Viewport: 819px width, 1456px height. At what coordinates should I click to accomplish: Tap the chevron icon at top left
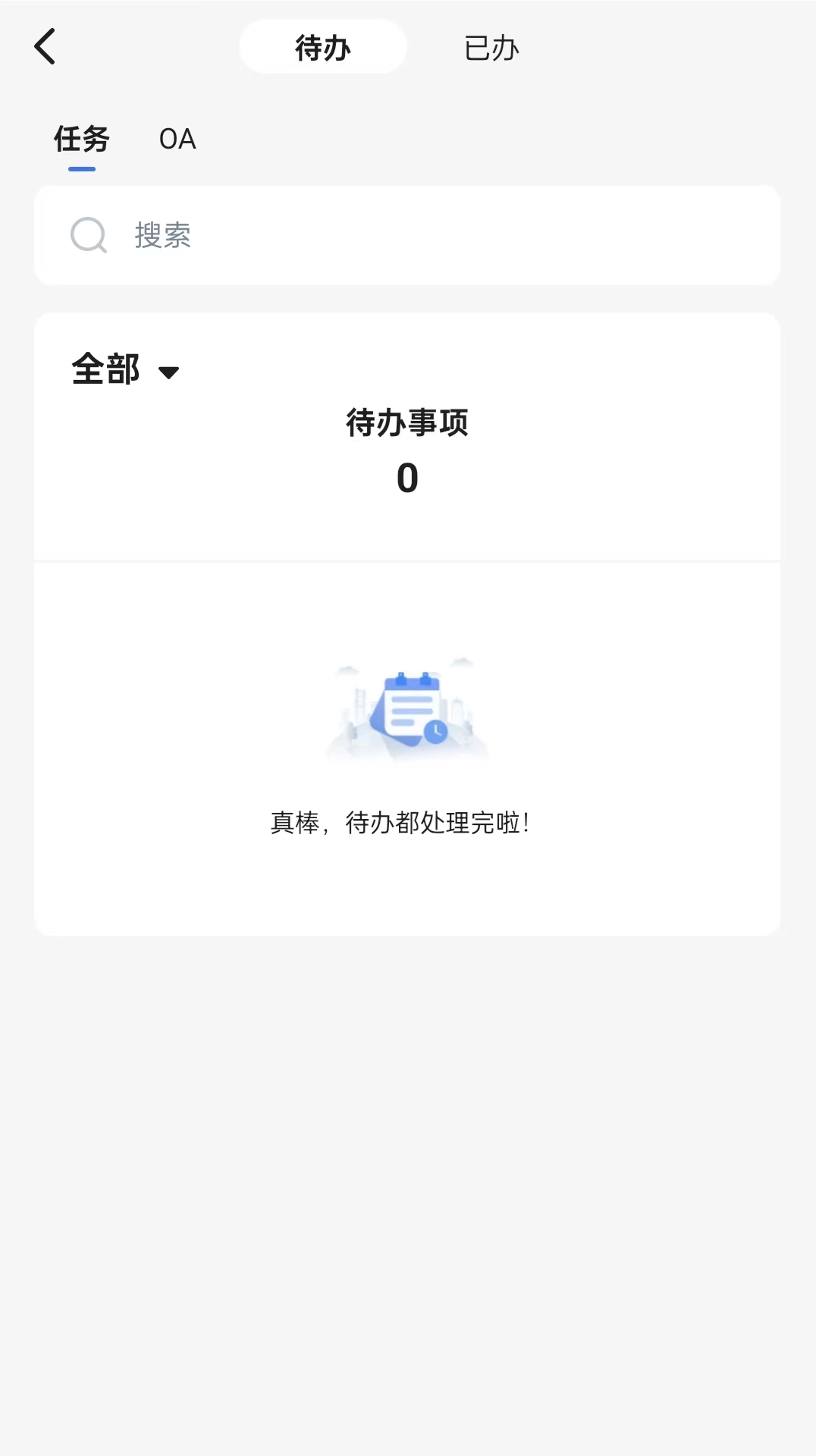[x=45, y=45]
